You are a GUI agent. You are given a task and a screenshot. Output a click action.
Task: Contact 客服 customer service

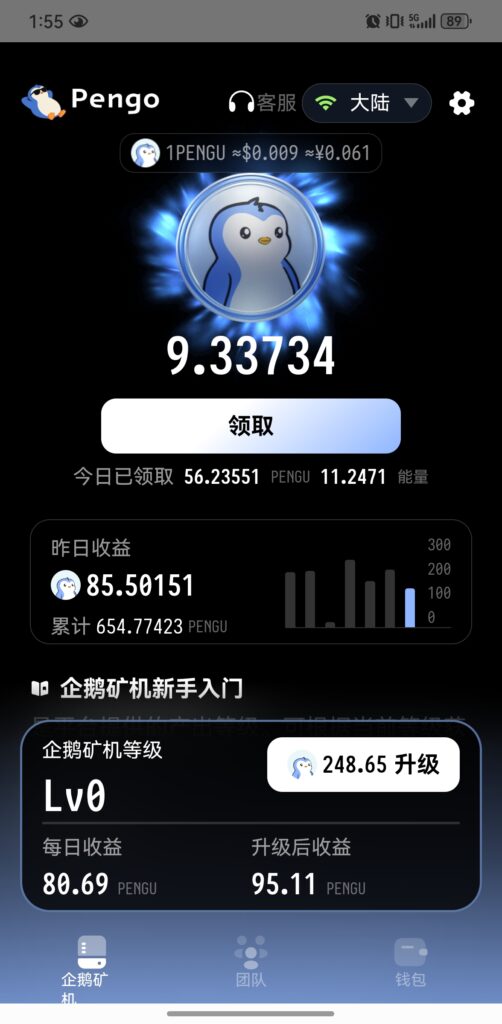[262, 103]
